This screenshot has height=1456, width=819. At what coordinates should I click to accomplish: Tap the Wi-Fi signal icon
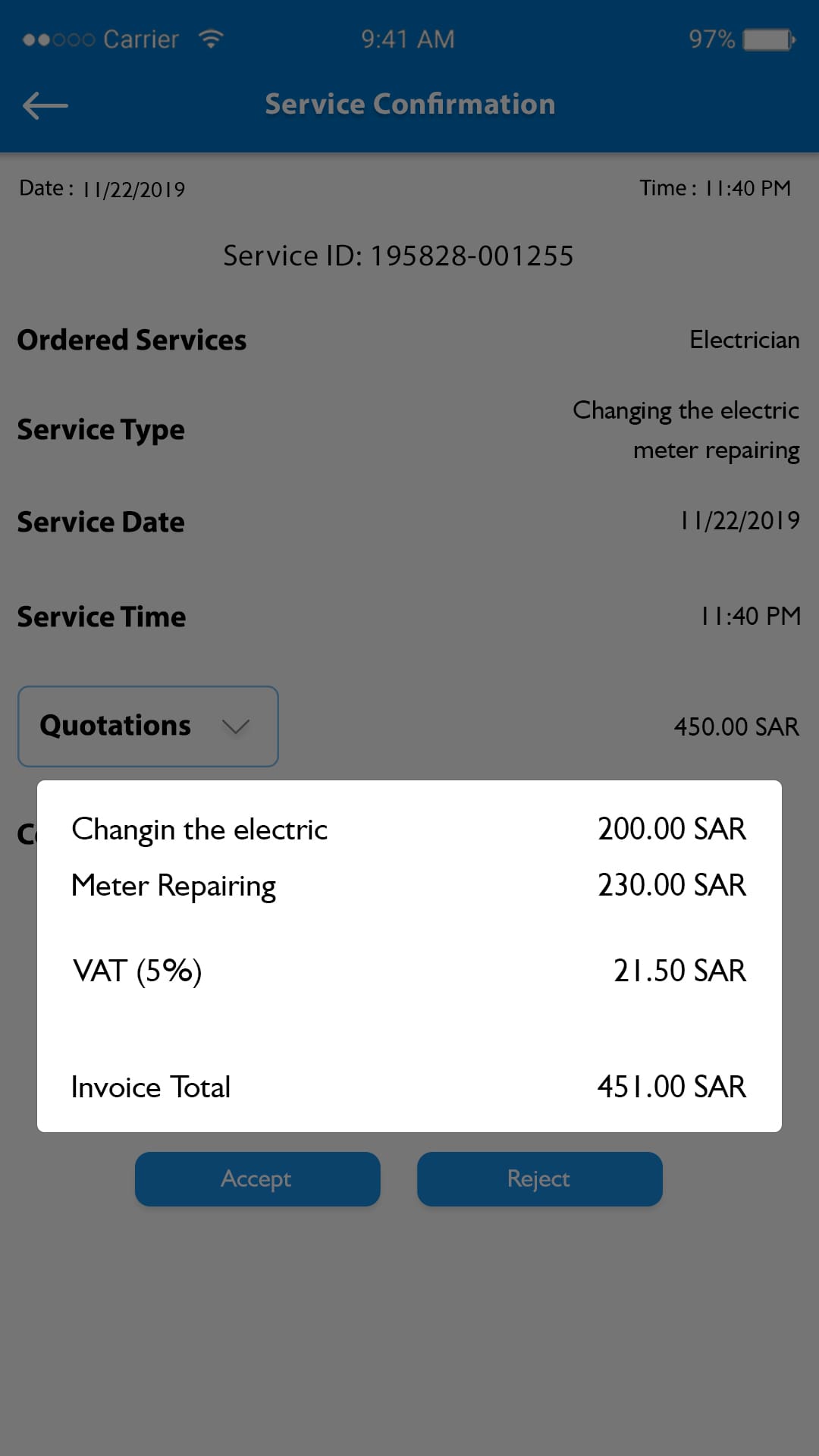click(x=210, y=38)
